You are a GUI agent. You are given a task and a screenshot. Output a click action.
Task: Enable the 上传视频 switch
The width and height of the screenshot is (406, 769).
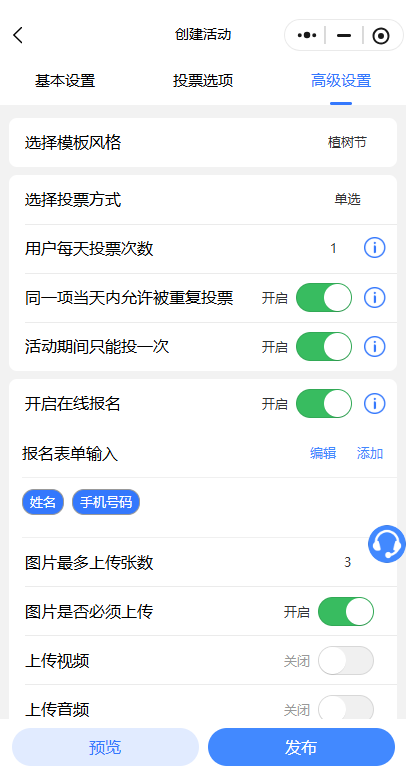tap(346, 661)
